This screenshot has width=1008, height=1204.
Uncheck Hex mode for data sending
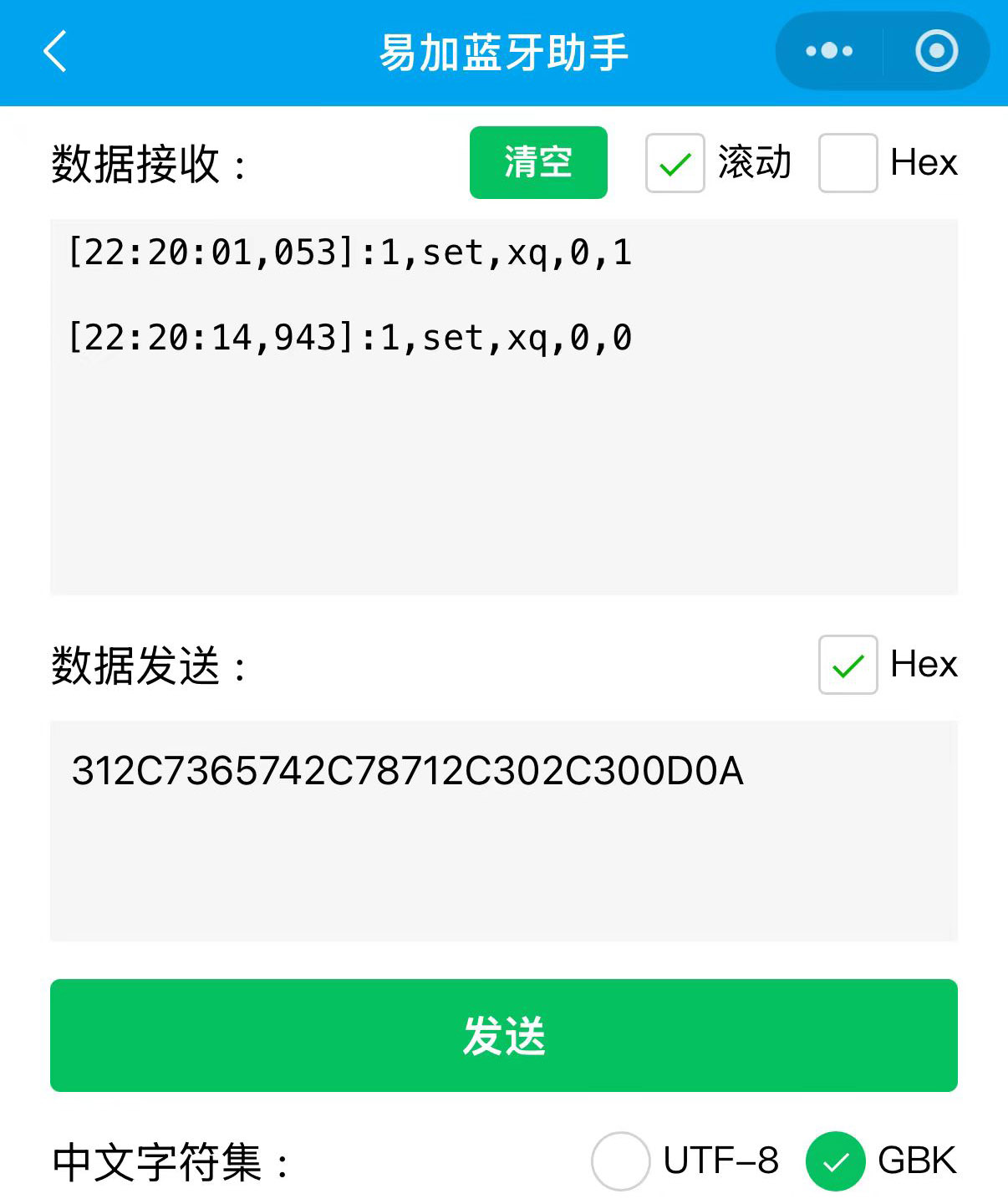tap(848, 665)
